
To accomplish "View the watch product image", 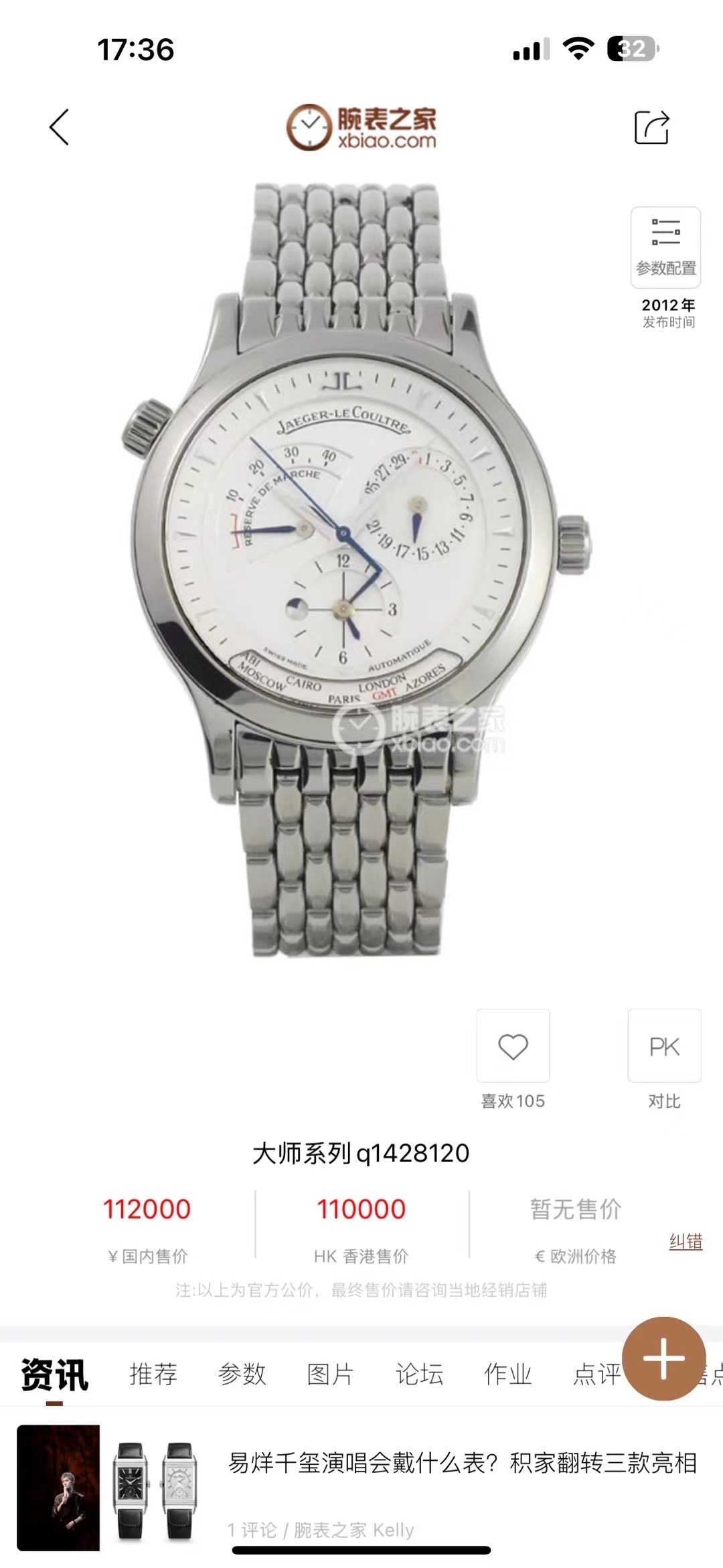I will pos(355,569).
